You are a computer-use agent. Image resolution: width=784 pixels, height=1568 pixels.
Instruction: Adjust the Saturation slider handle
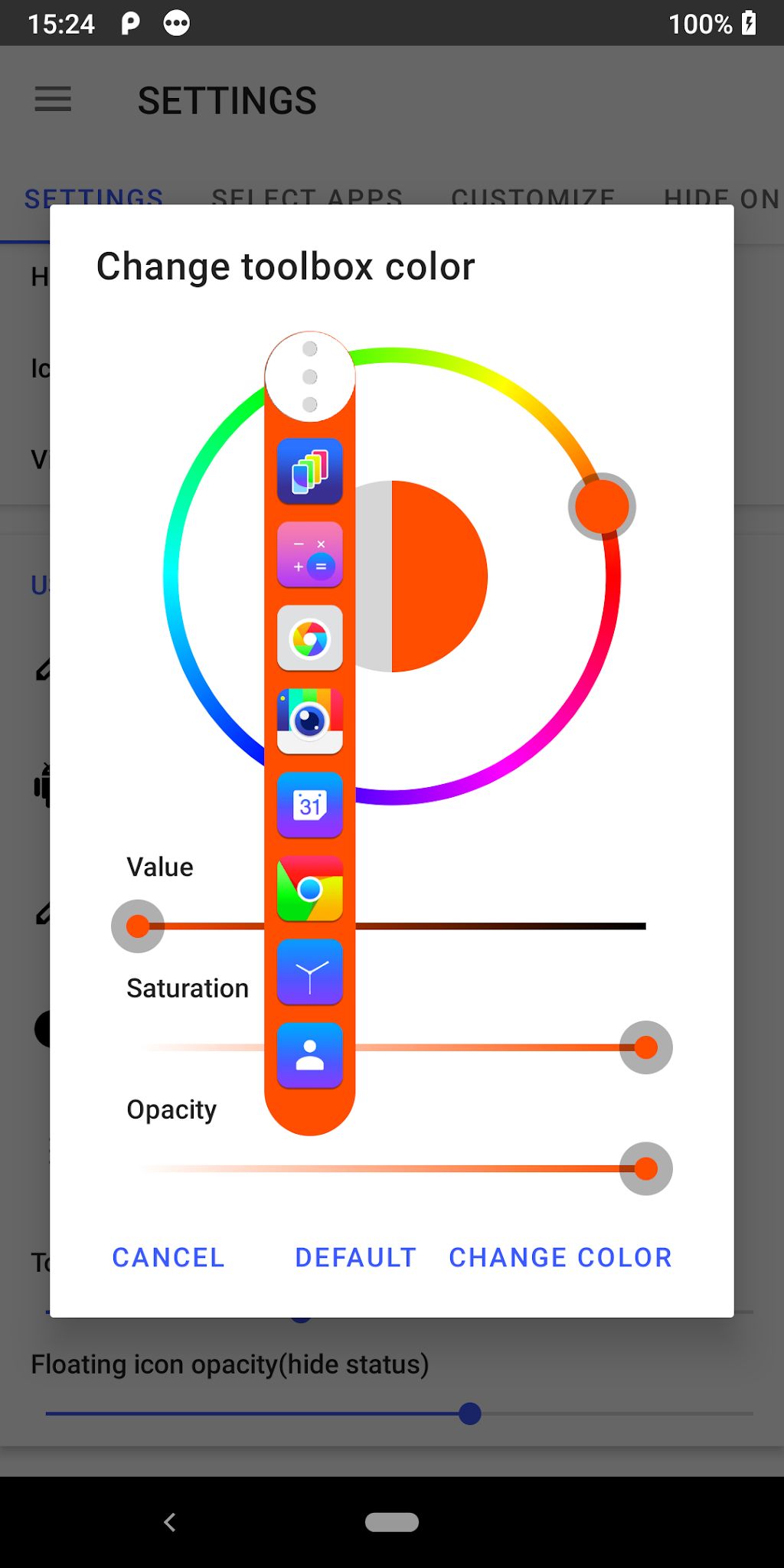[x=645, y=1048]
